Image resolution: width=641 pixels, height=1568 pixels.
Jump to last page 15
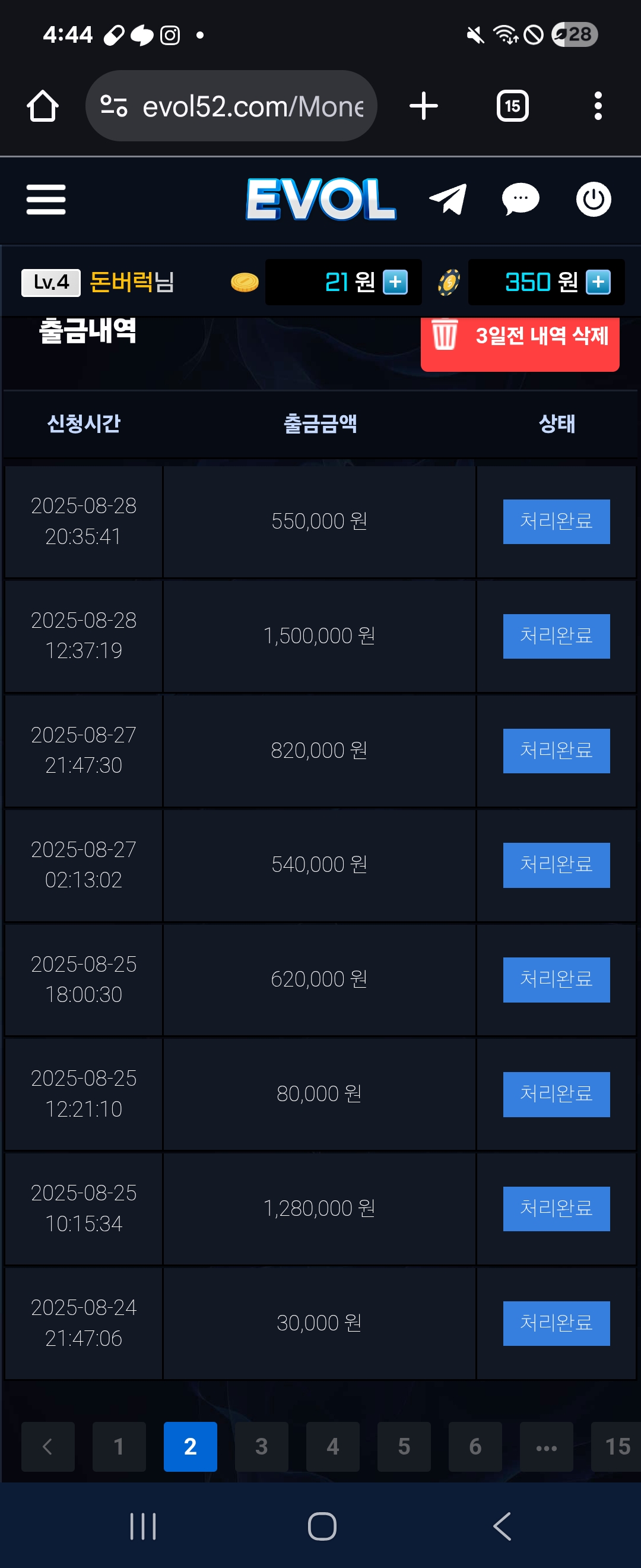click(617, 1446)
